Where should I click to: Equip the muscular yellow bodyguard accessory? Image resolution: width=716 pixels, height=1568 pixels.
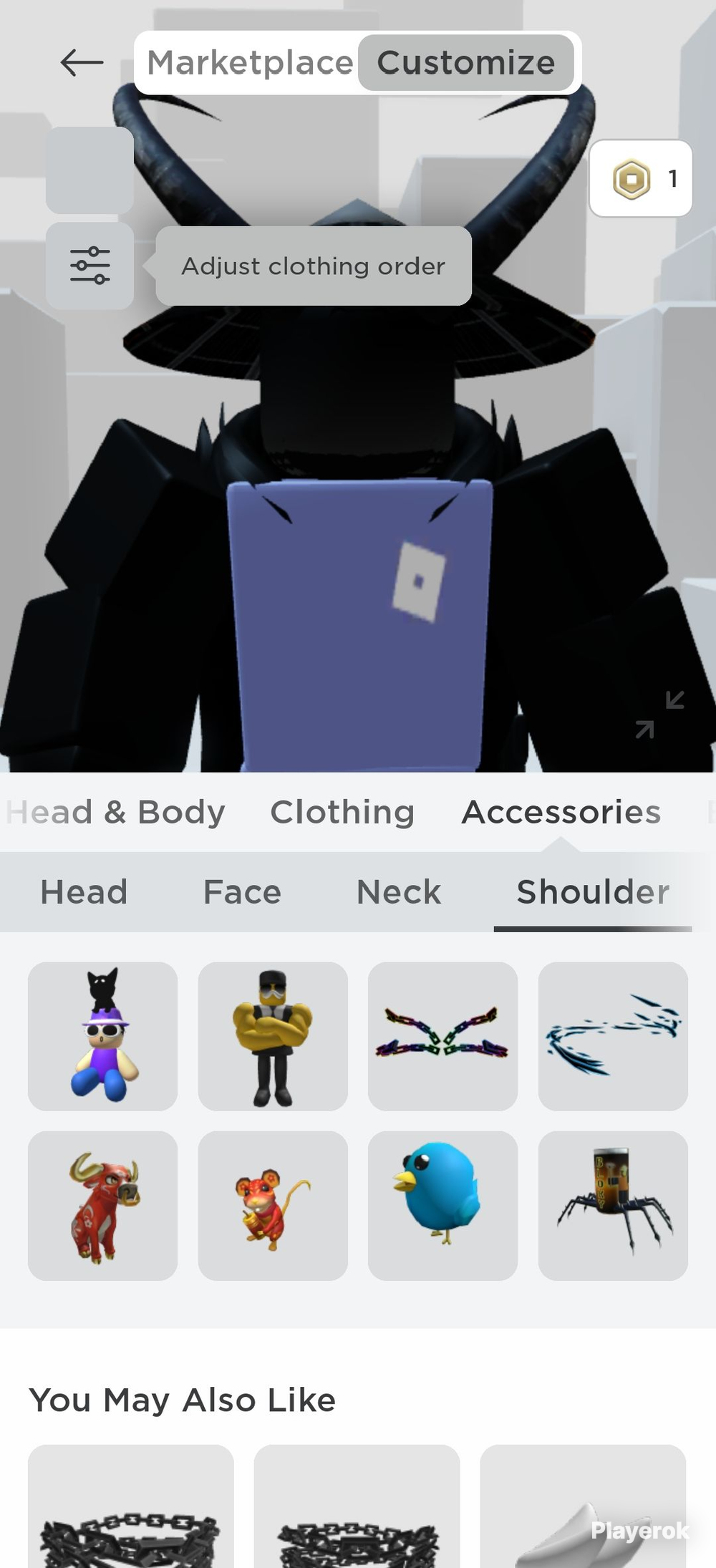click(x=273, y=1036)
